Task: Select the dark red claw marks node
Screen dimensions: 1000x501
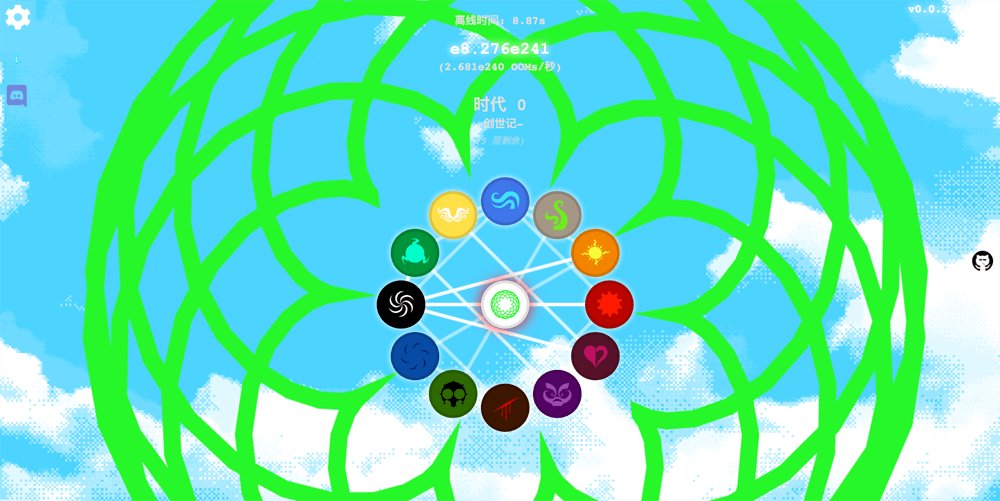Action: pyautogui.click(x=505, y=407)
